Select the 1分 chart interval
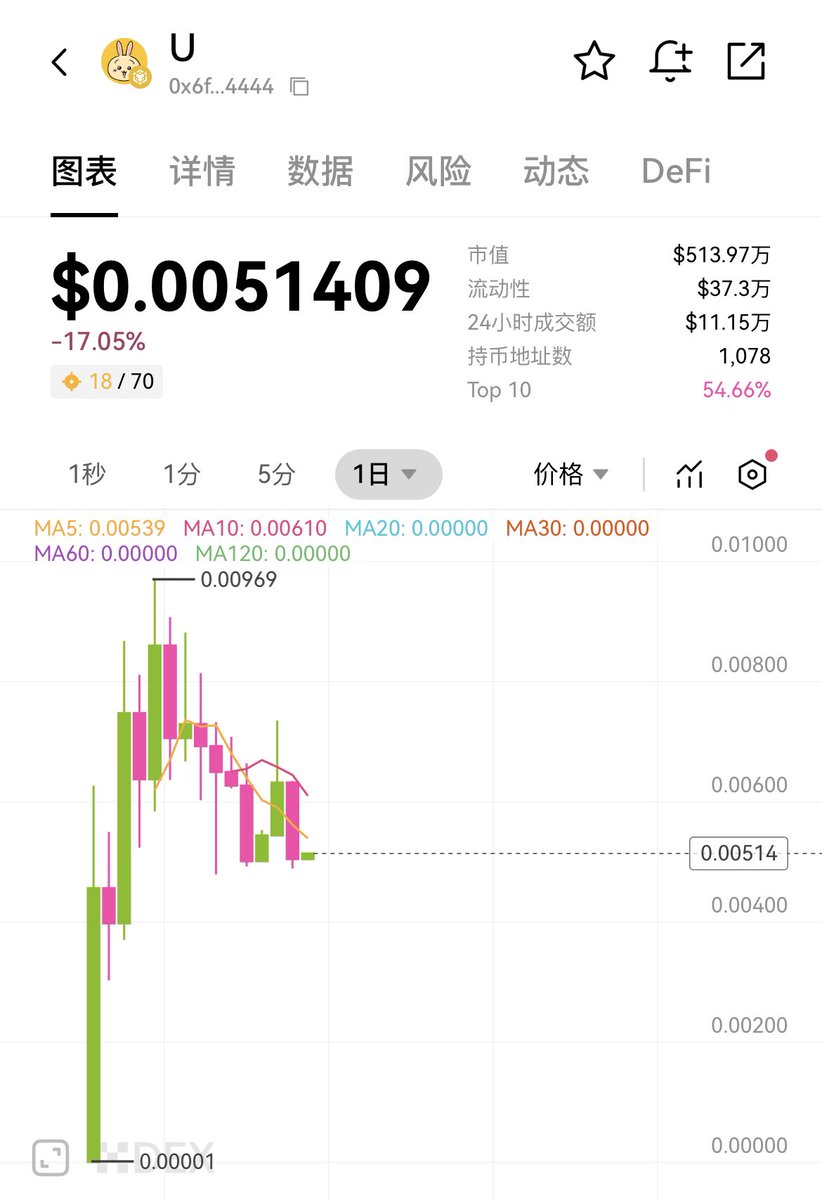Viewport: 822px width, 1200px height. pyautogui.click(x=182, y=474)
